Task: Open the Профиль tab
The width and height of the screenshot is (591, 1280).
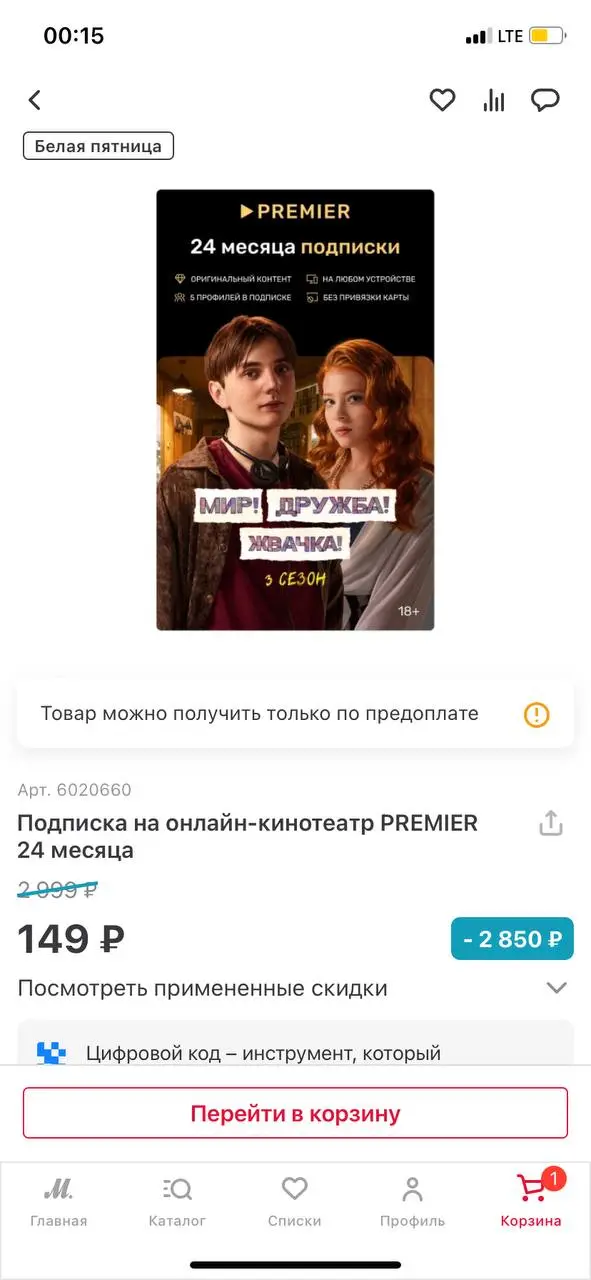Action: click(x=412, y=1201)
